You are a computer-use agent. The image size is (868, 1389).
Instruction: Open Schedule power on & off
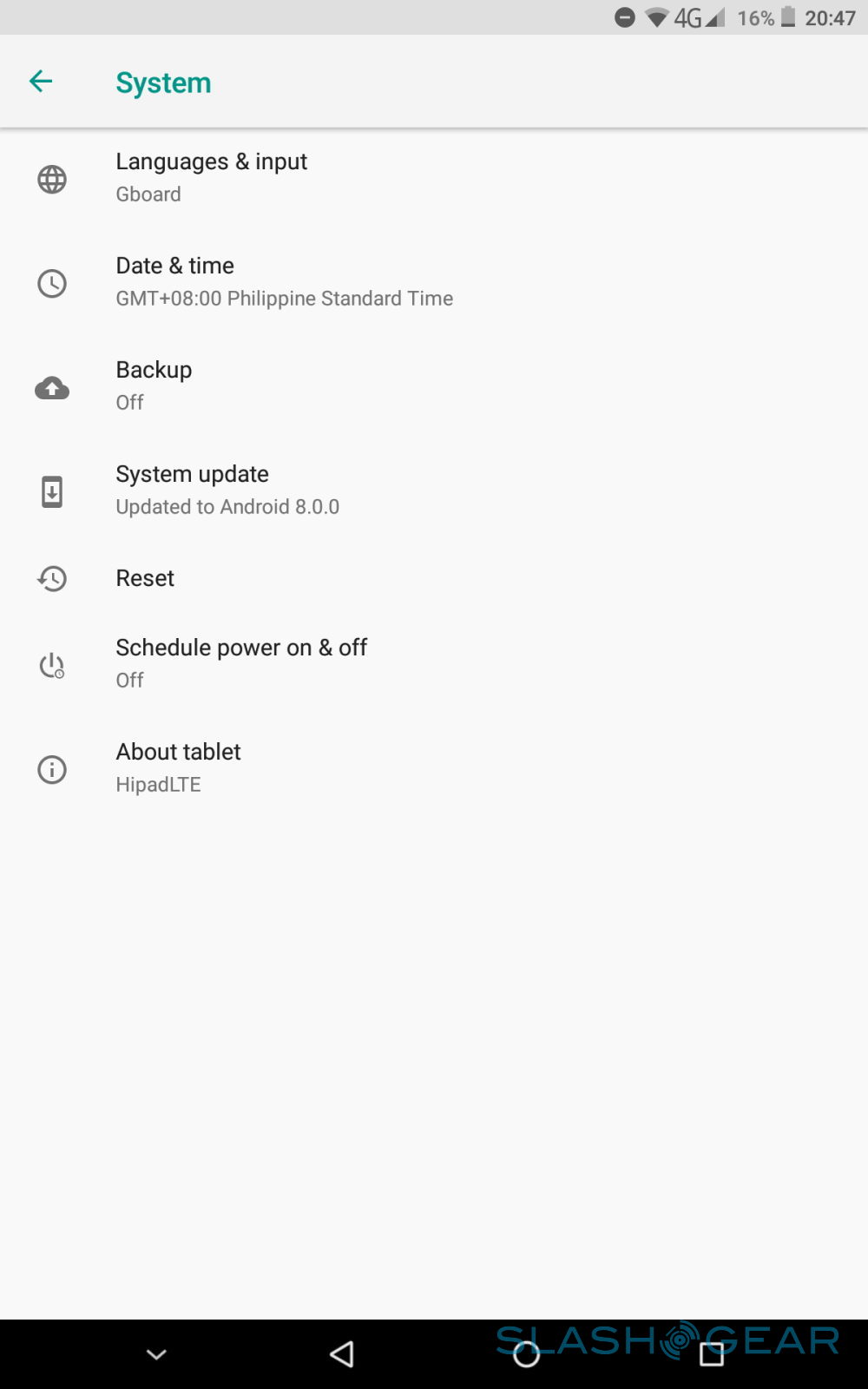pyautogui.click(x=241, y=664)
